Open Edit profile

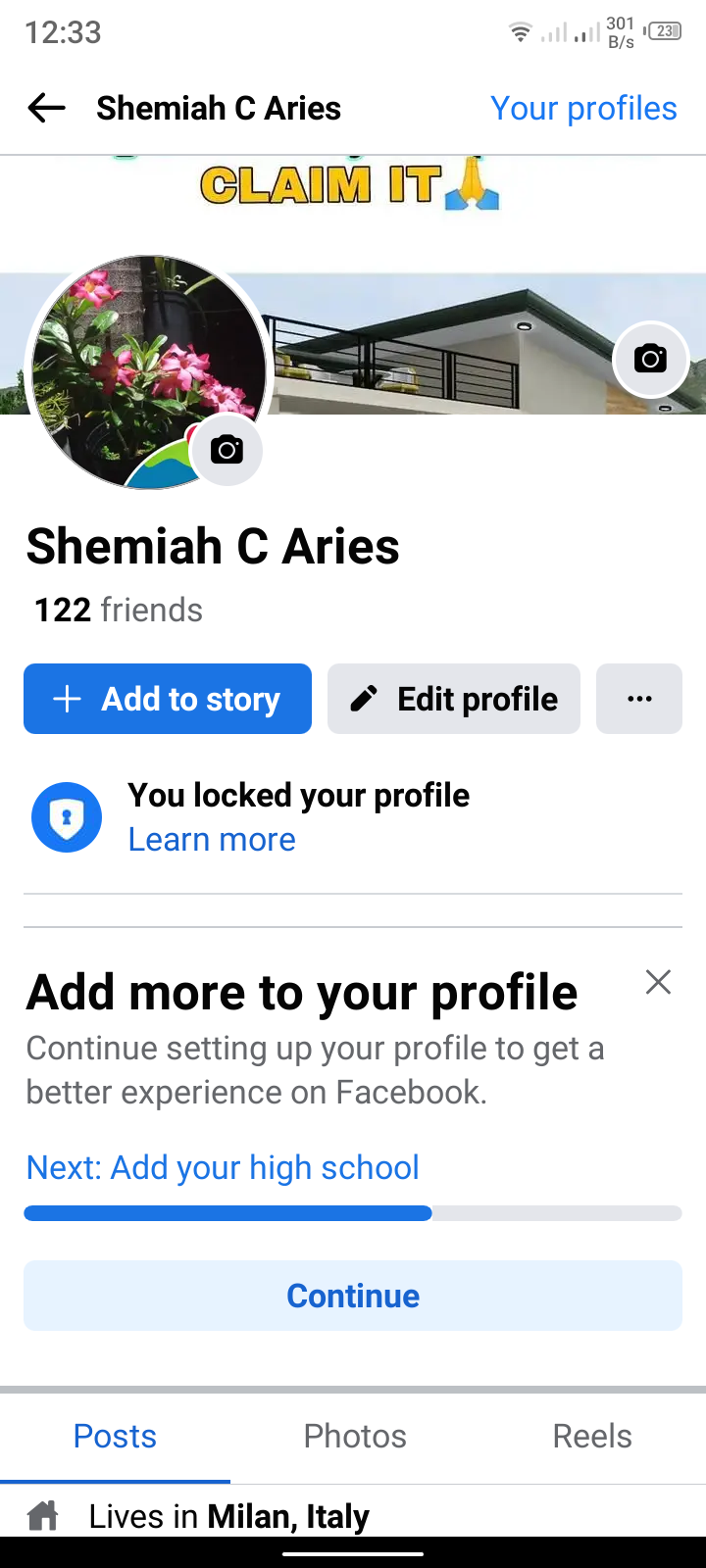coord(454,699)
